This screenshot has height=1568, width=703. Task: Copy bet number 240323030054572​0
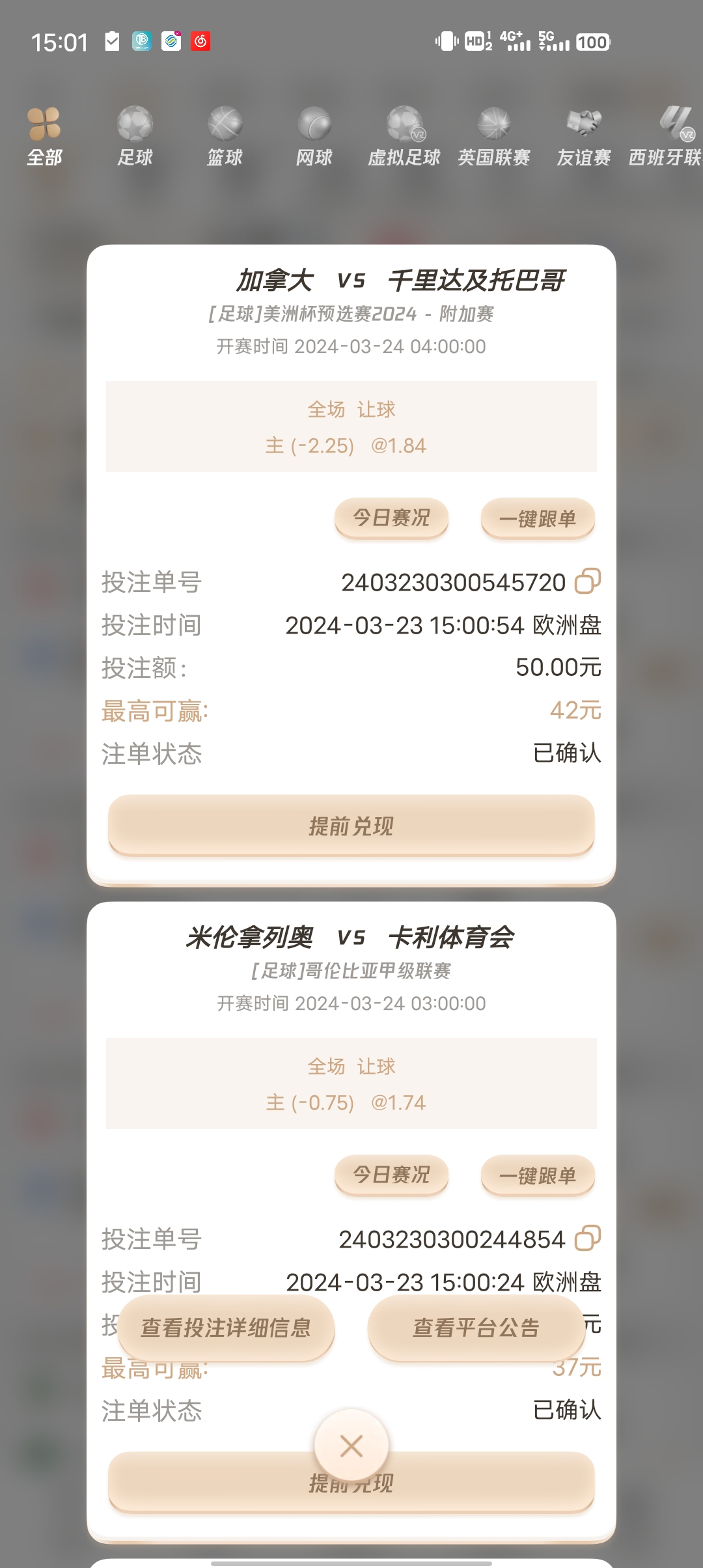point(587,581)
